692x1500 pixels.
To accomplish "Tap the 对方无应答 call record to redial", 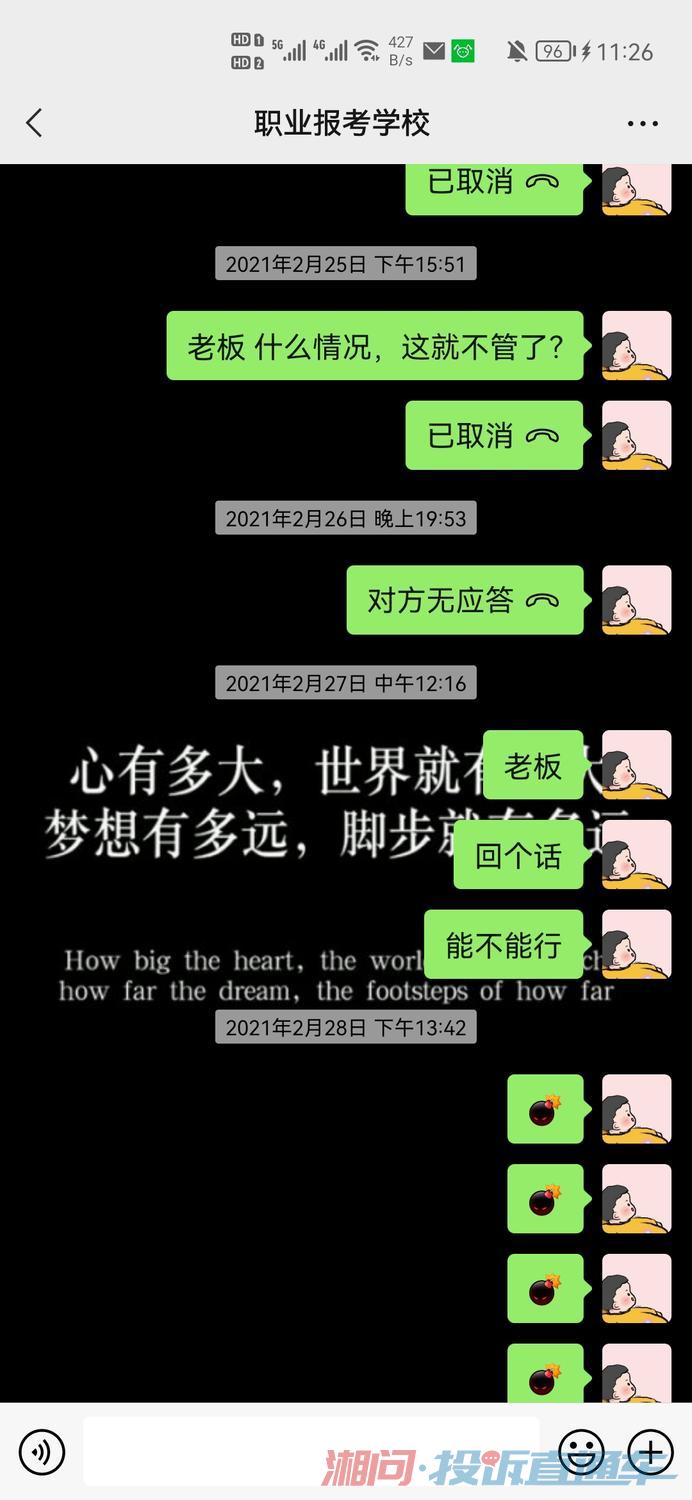I will [465, 600].
